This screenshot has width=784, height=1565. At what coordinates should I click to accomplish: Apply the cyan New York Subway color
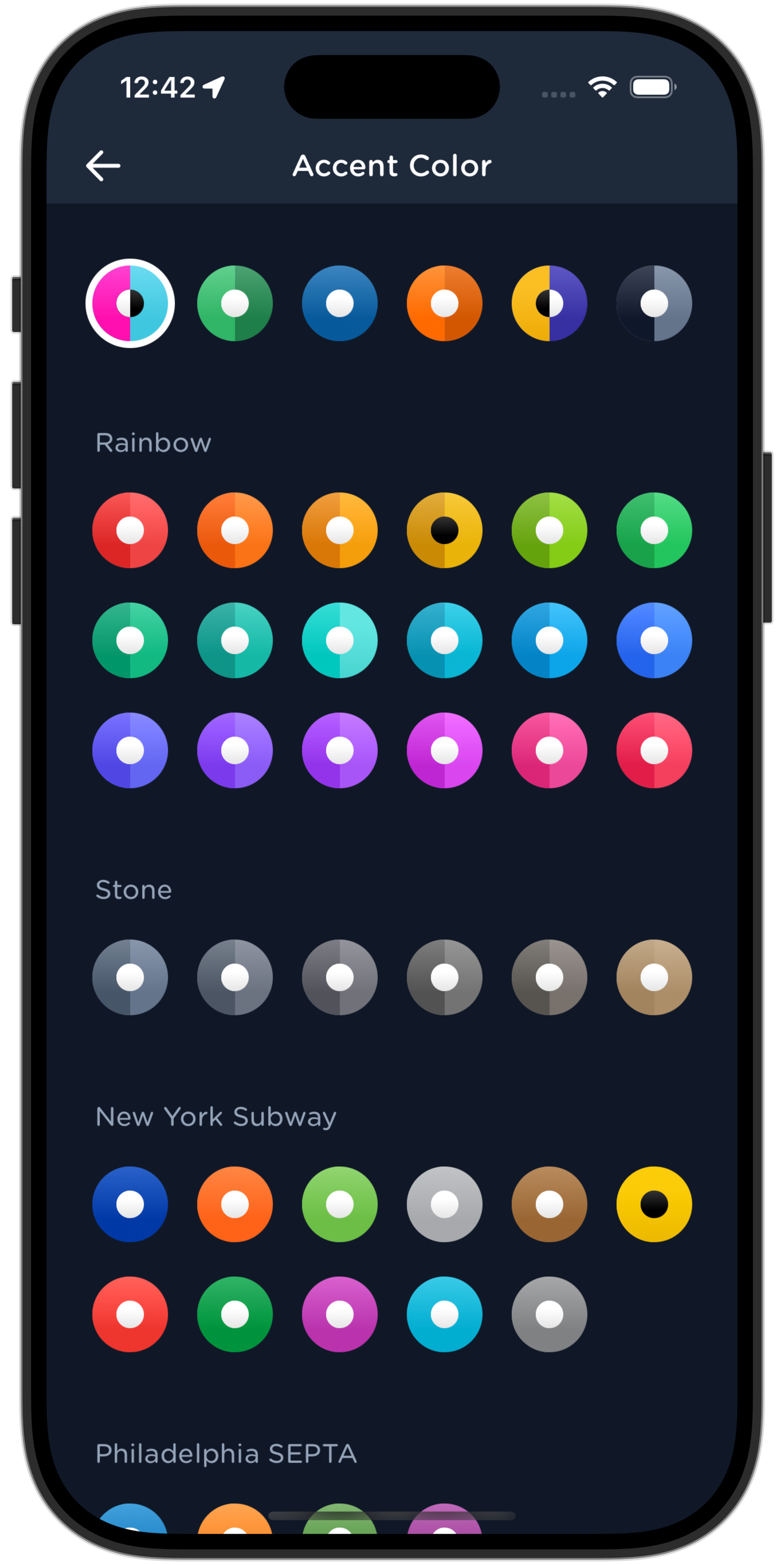[x=445, y=1314]
